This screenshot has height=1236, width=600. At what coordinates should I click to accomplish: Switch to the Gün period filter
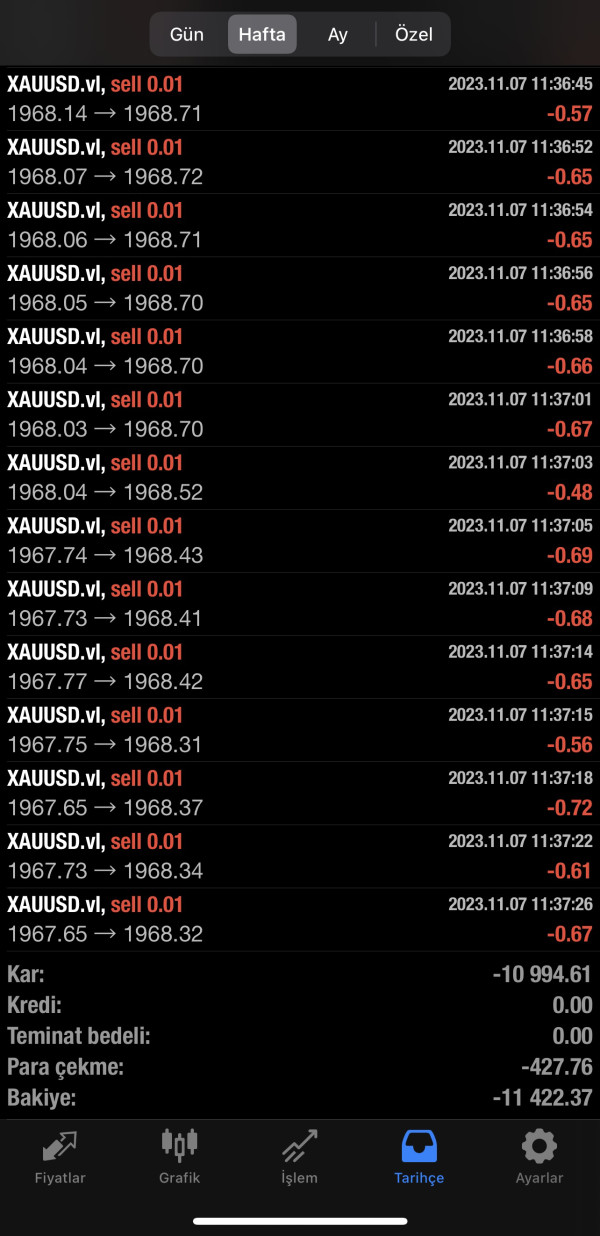click(x=187, y=34)
